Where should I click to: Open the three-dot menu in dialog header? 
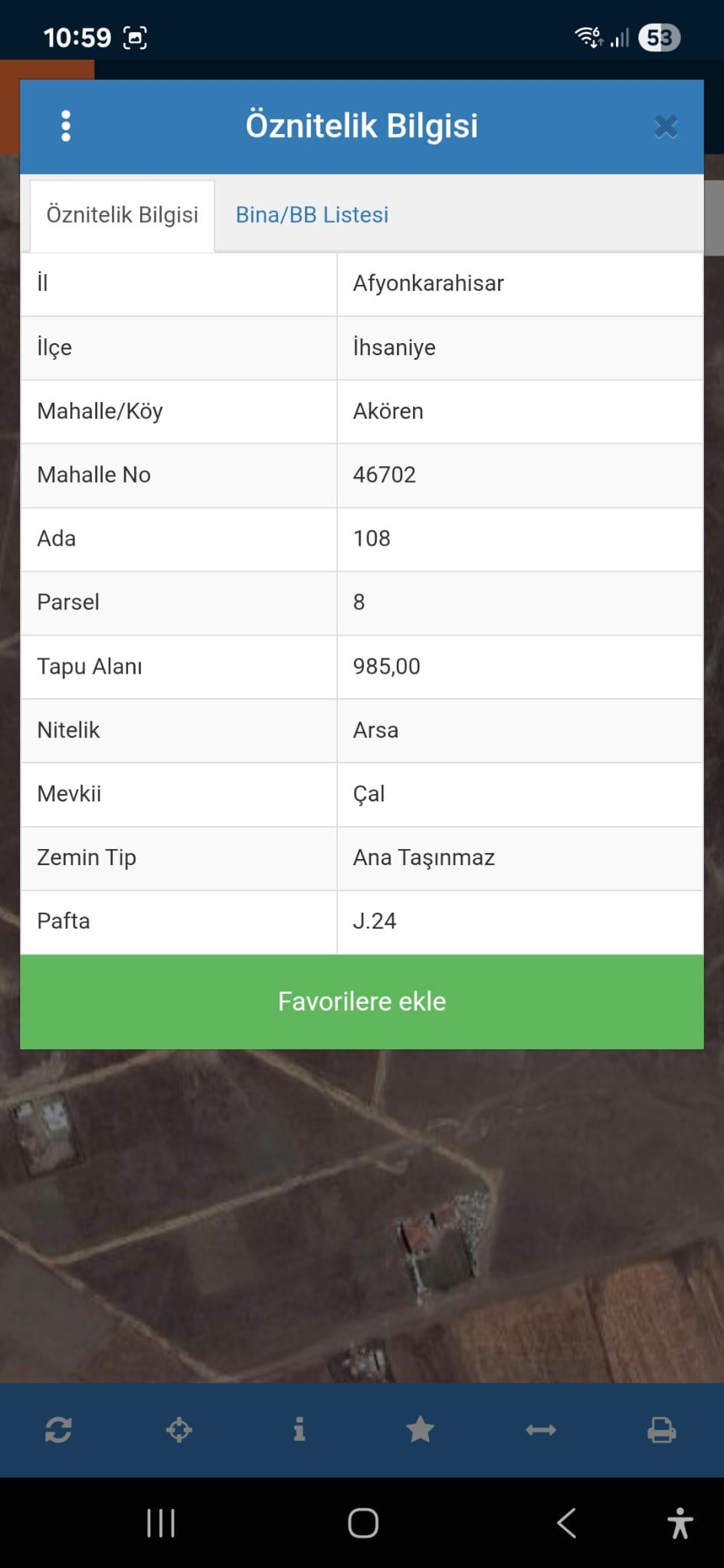point(66,126)
